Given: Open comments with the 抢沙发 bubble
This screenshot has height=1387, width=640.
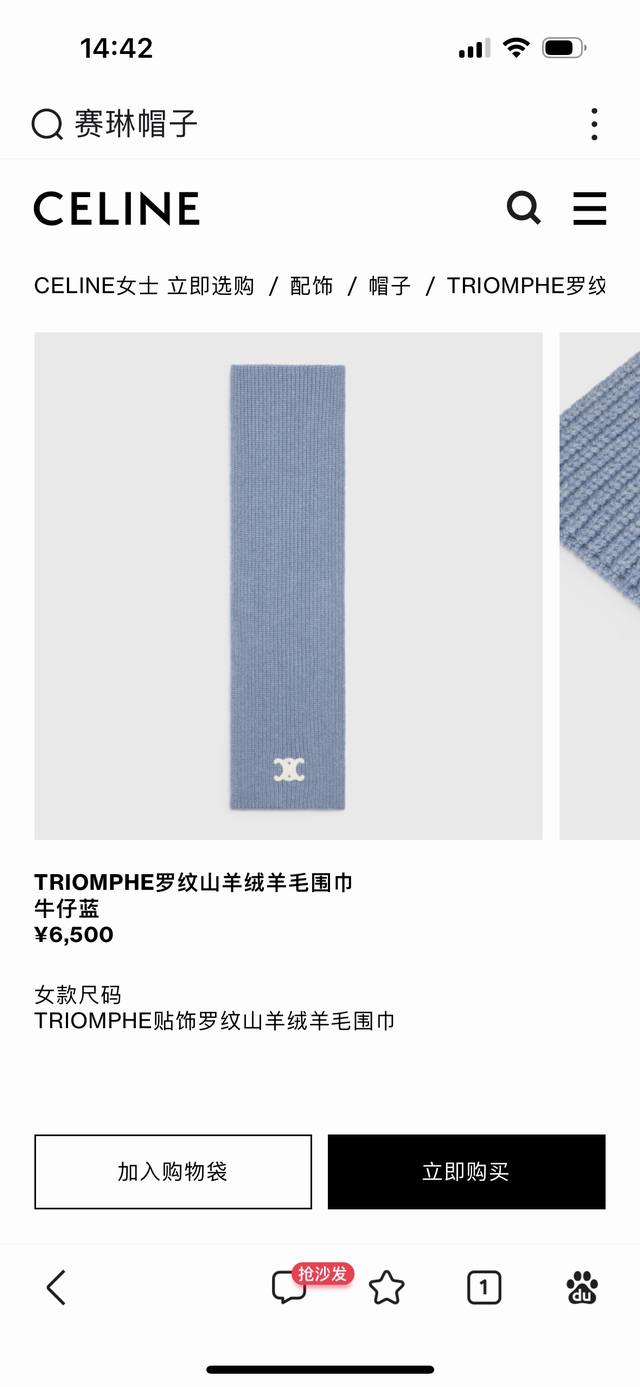Looking at the screenshot, I should (290, 1287).
